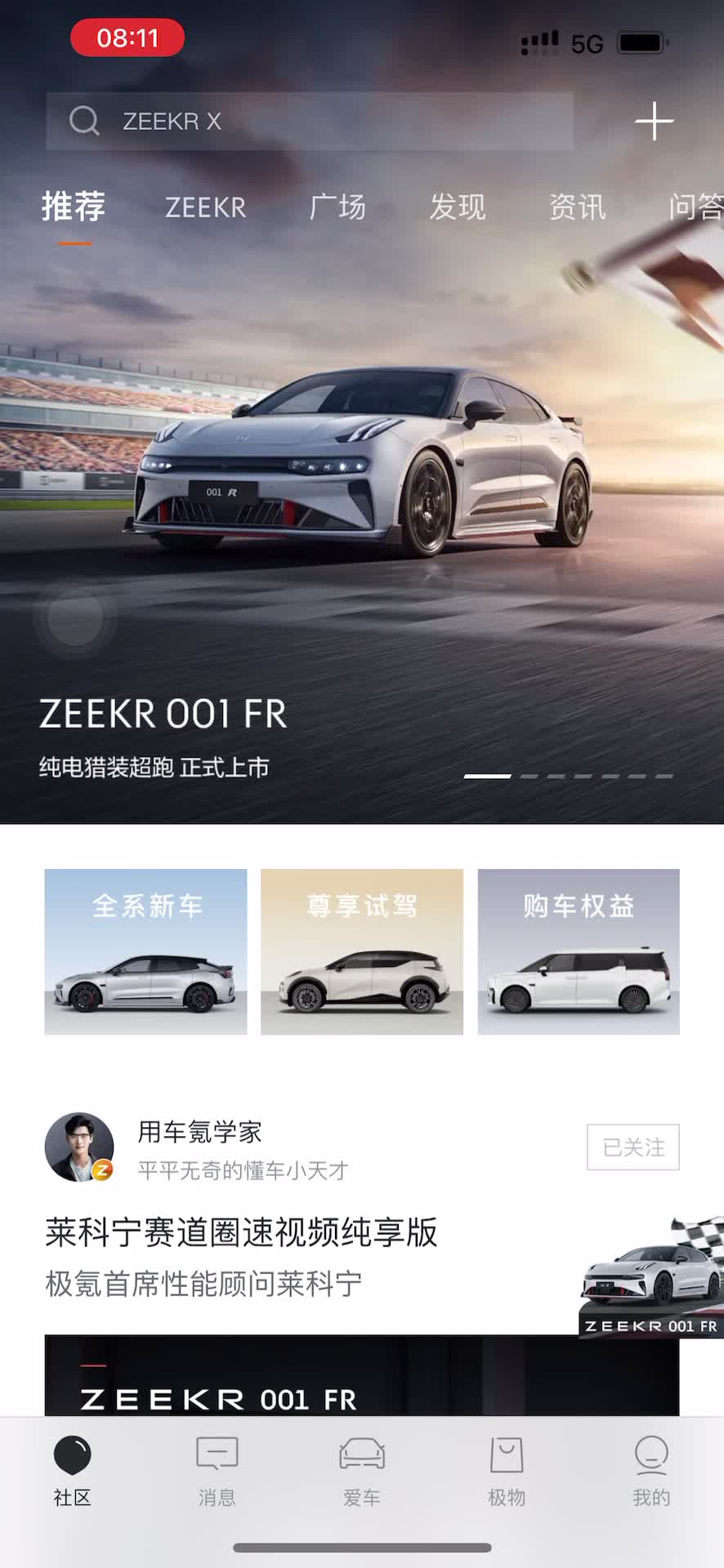
Task: Go to the 极物 shop tab
Action: click(x=507, y=1471)
